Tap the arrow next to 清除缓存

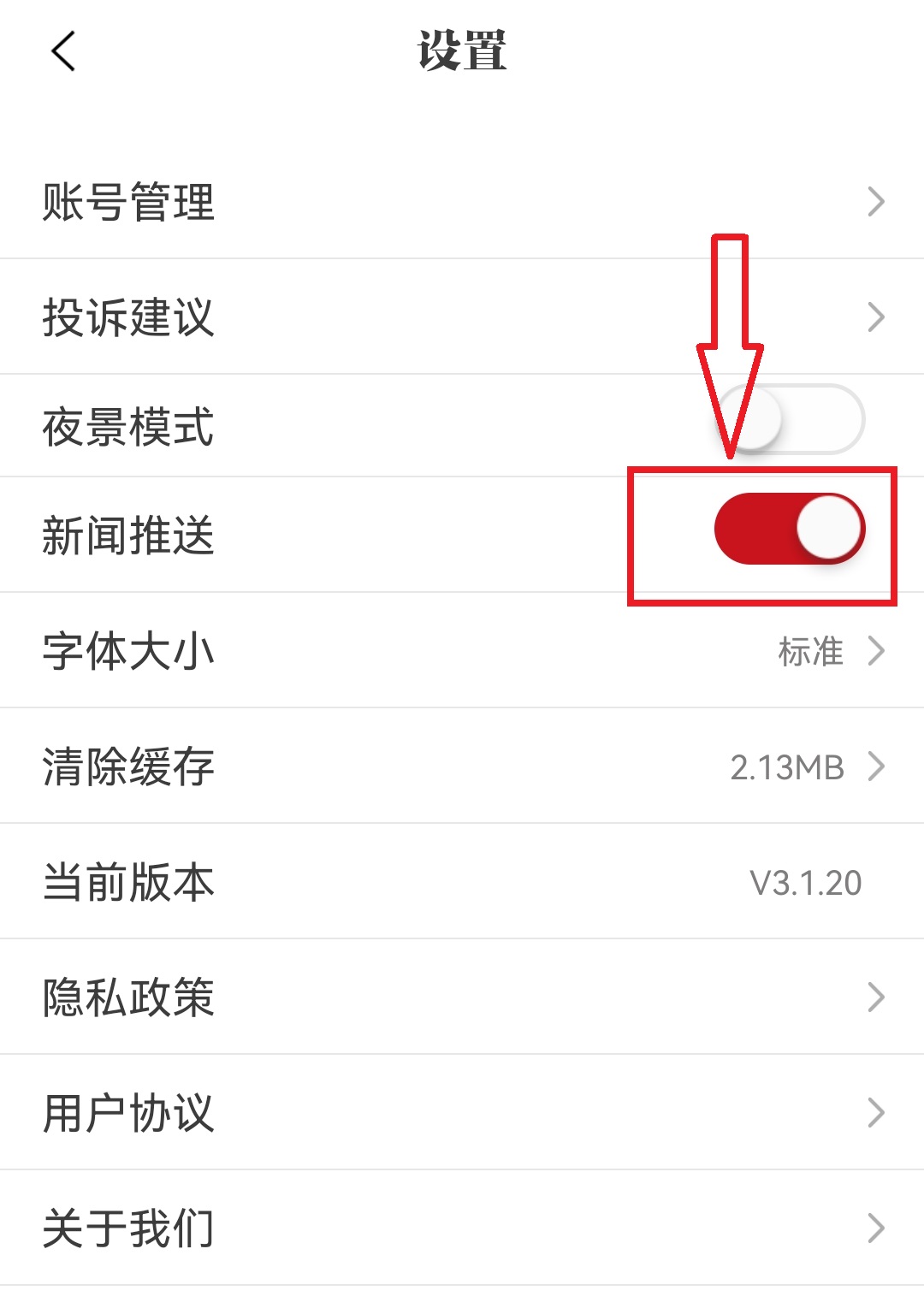point(876,766)
